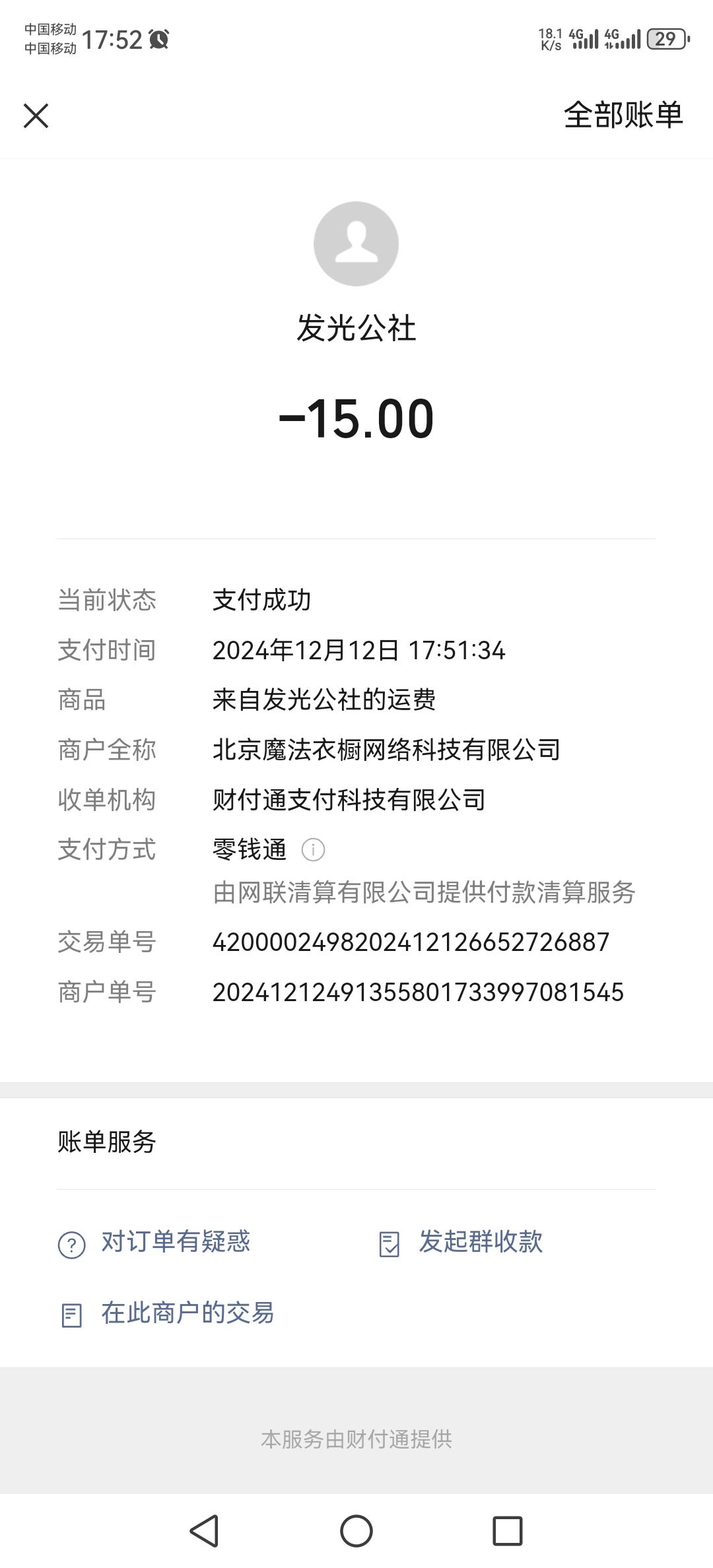This screenshot has height=1568, width=713.
Task: Show recent apps
Action: (x=508, y=1531)
